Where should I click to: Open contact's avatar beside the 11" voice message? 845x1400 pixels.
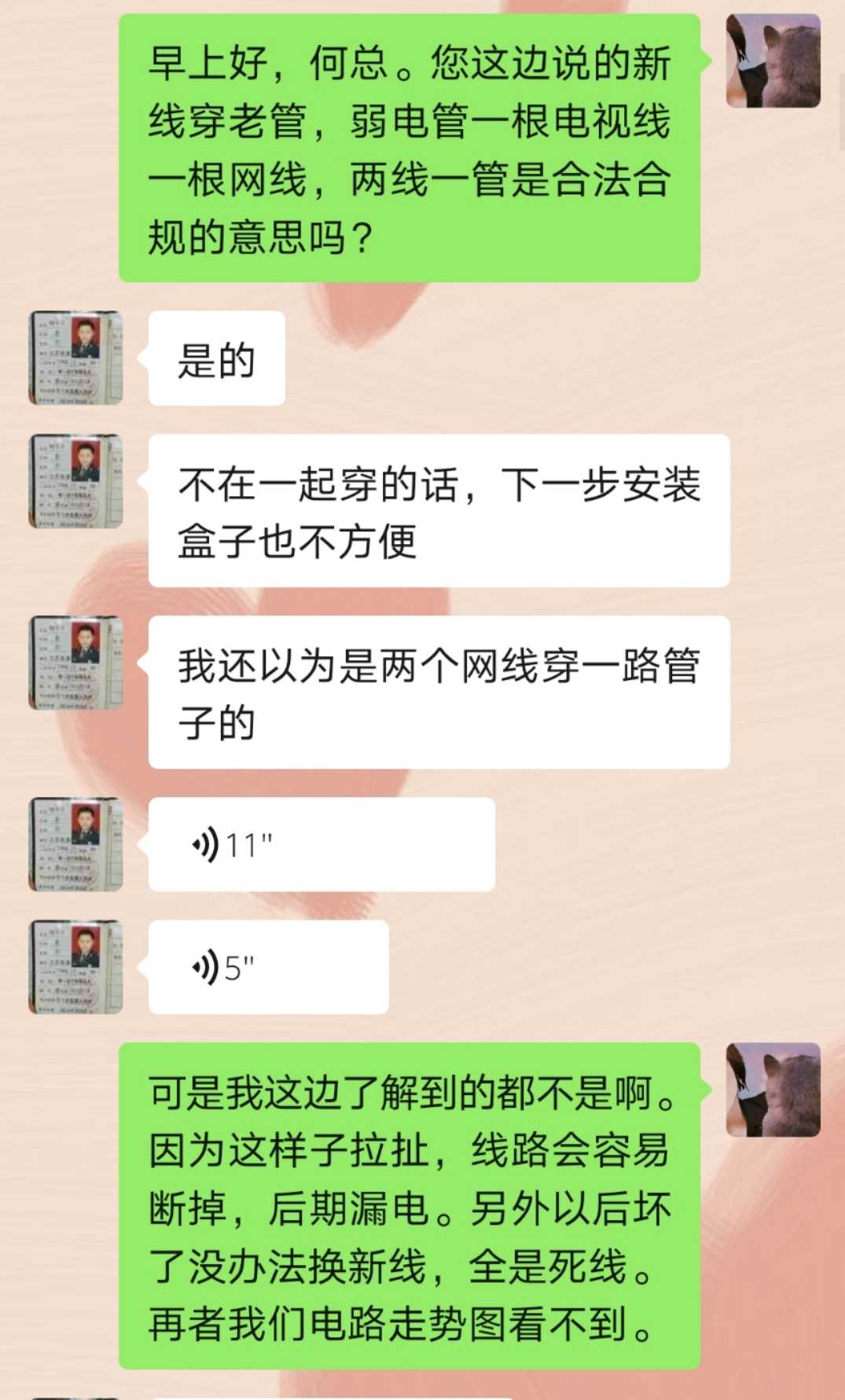76,844
